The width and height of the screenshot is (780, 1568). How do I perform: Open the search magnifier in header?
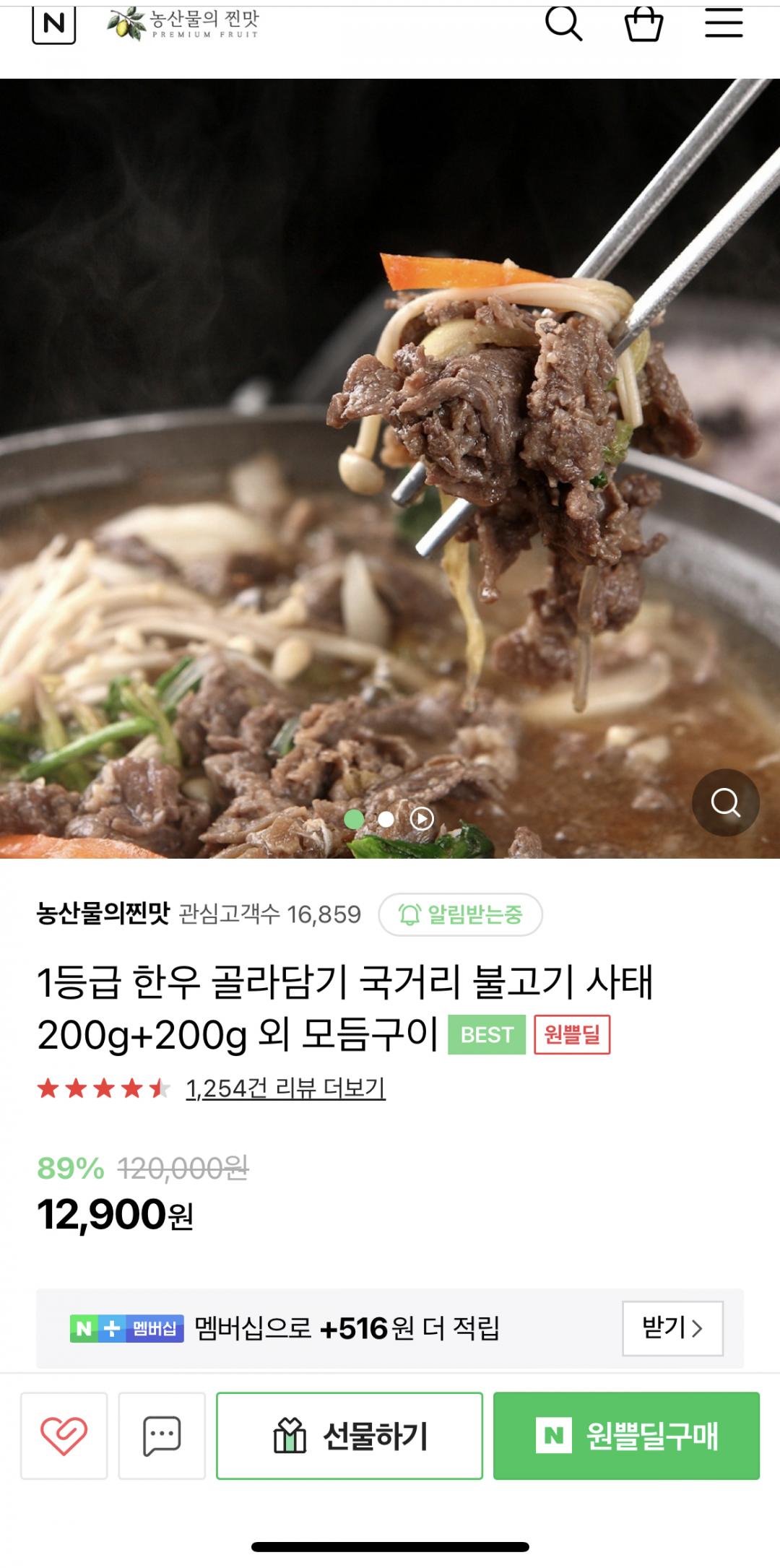(563, 23)
